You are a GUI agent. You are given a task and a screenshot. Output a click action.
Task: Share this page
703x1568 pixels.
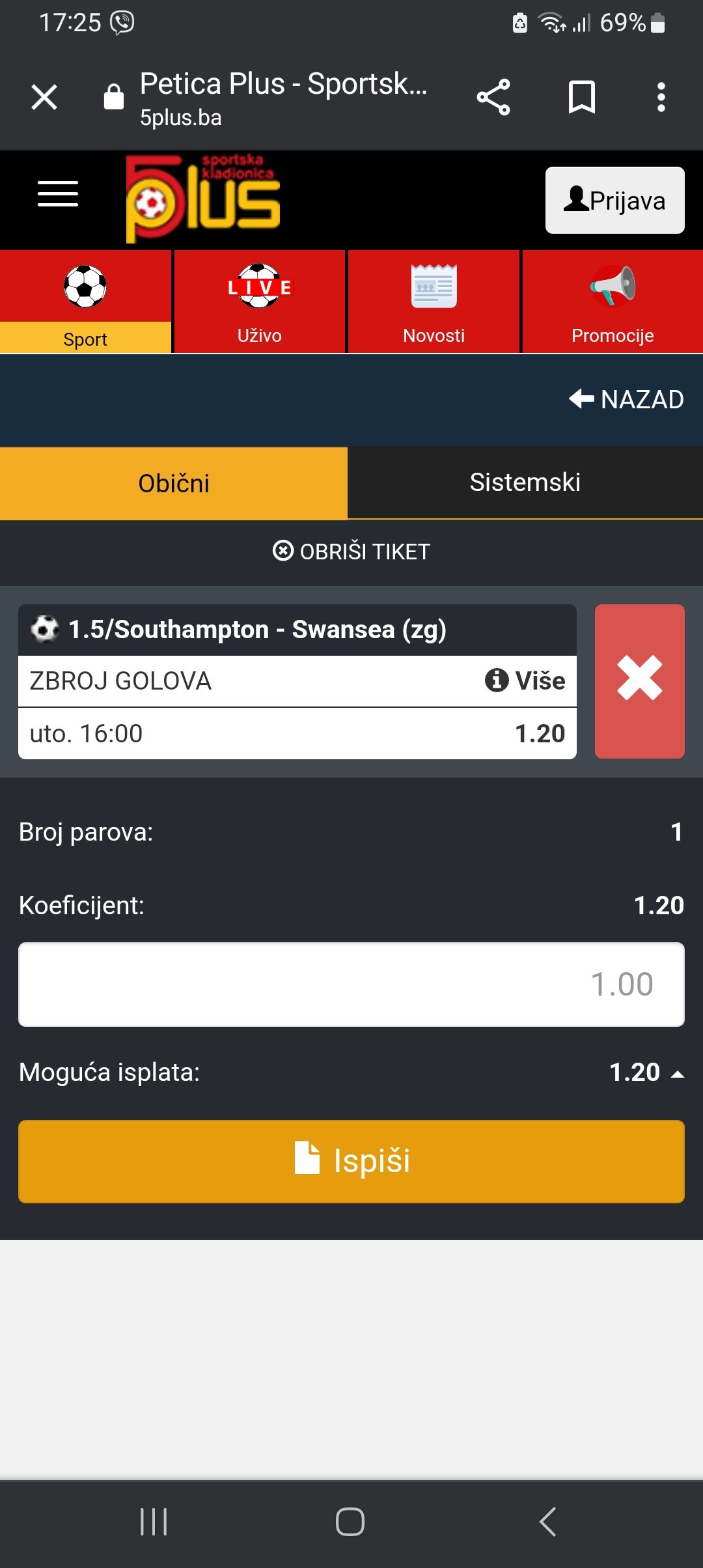[x=493, y=98]
